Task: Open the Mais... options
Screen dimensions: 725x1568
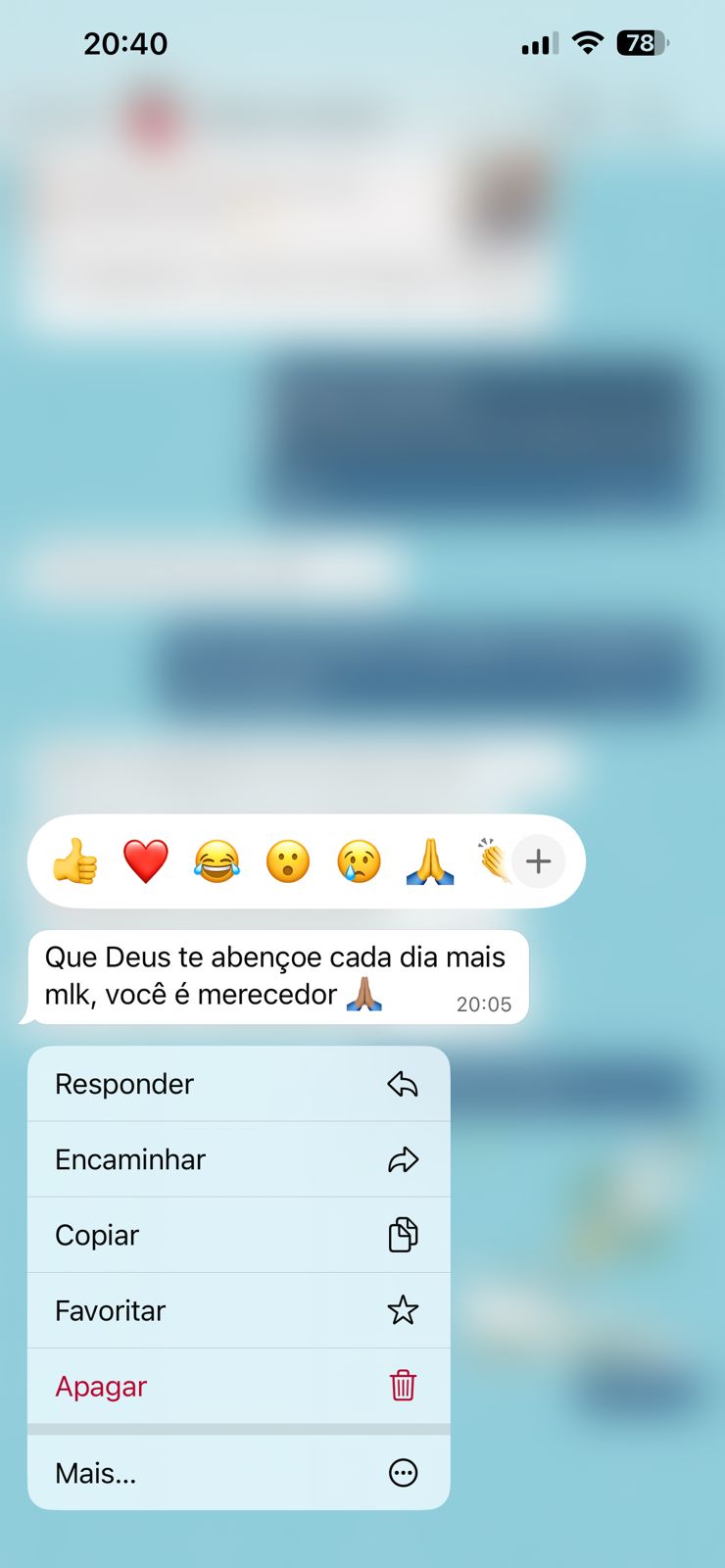Action: point(239,1473)
